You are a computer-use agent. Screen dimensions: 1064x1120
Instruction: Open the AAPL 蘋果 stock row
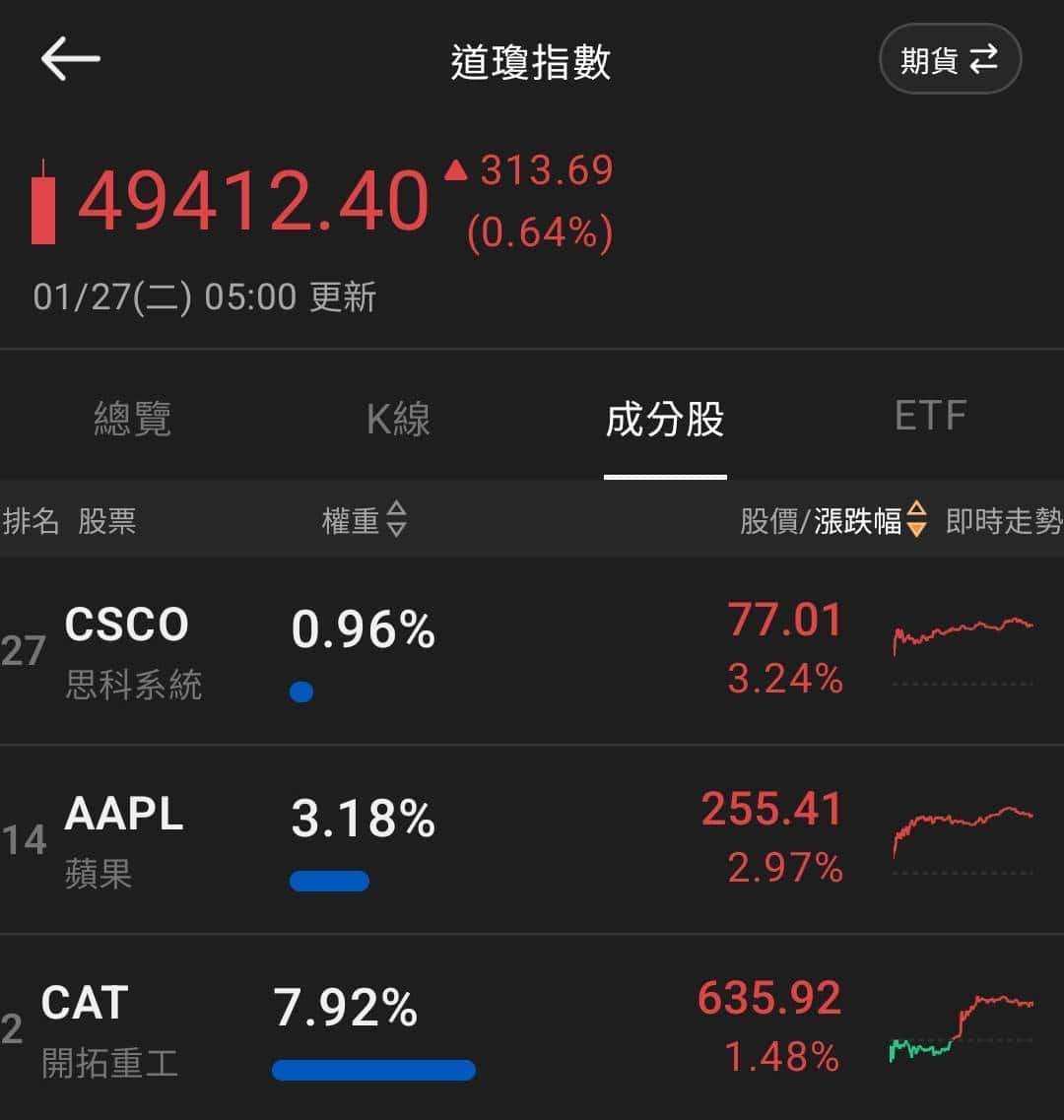532,839
